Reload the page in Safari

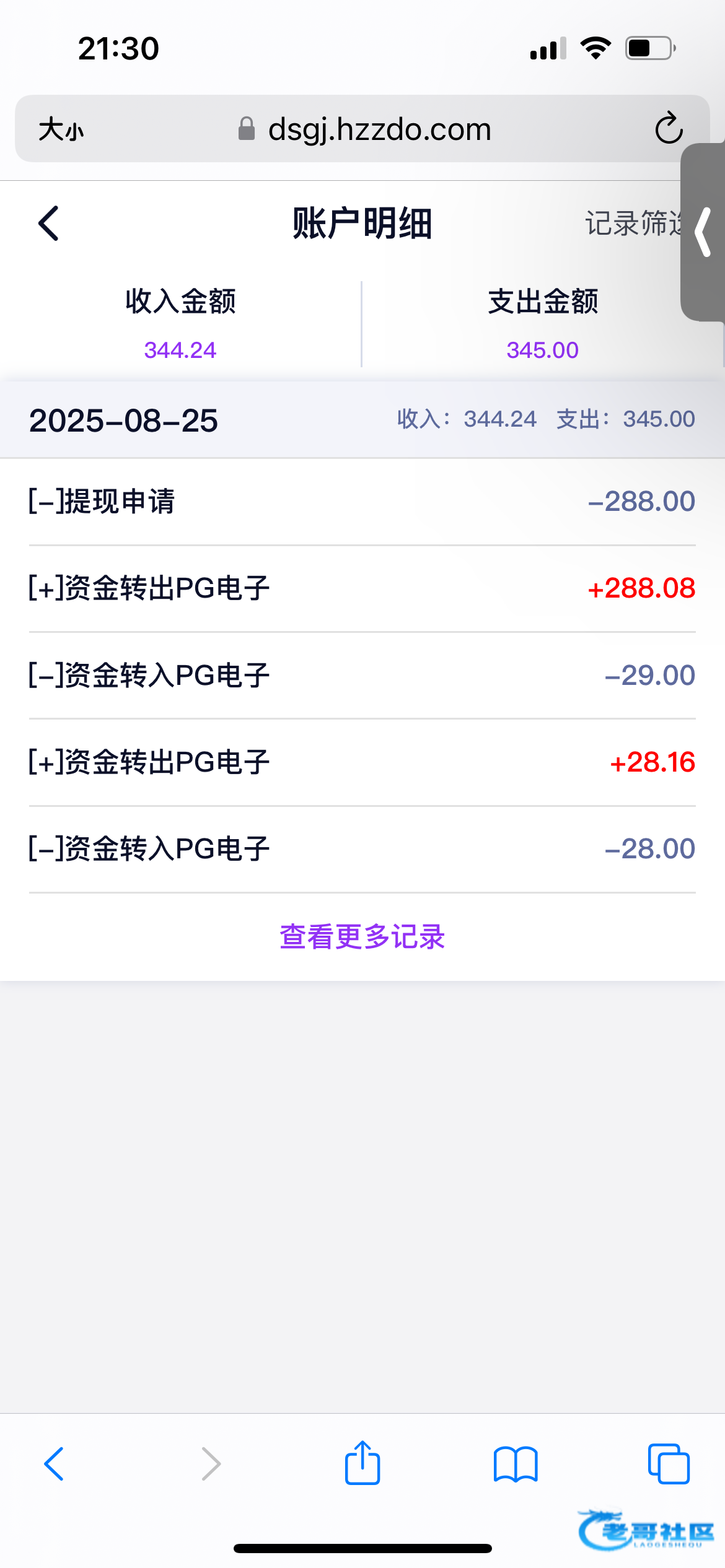669,129
